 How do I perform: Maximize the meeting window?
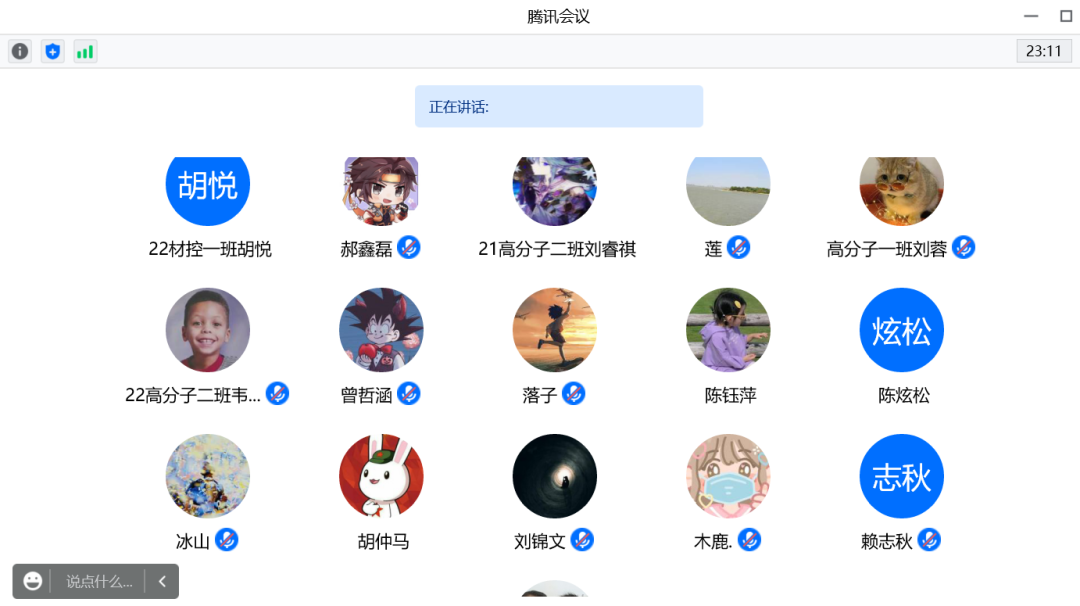(1066, 16)
